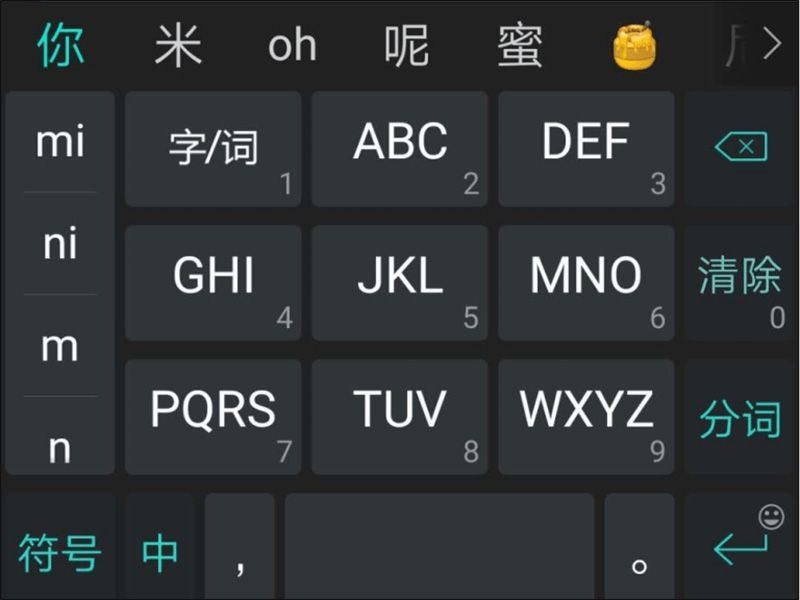Screen dimensions: 800x600
Task: Tap the enter key
Action: (741, 548)
